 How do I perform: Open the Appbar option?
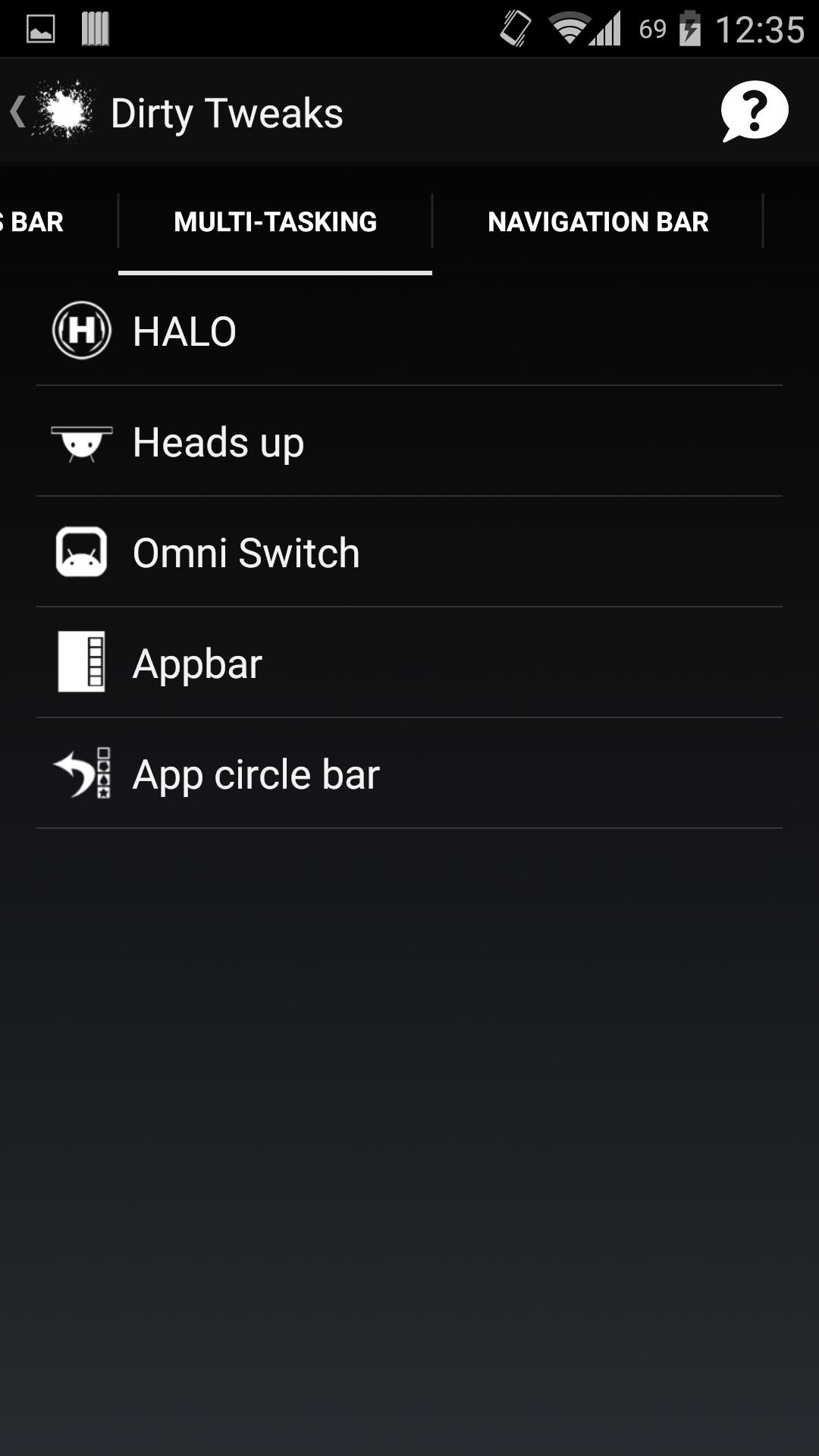point(409,664)
